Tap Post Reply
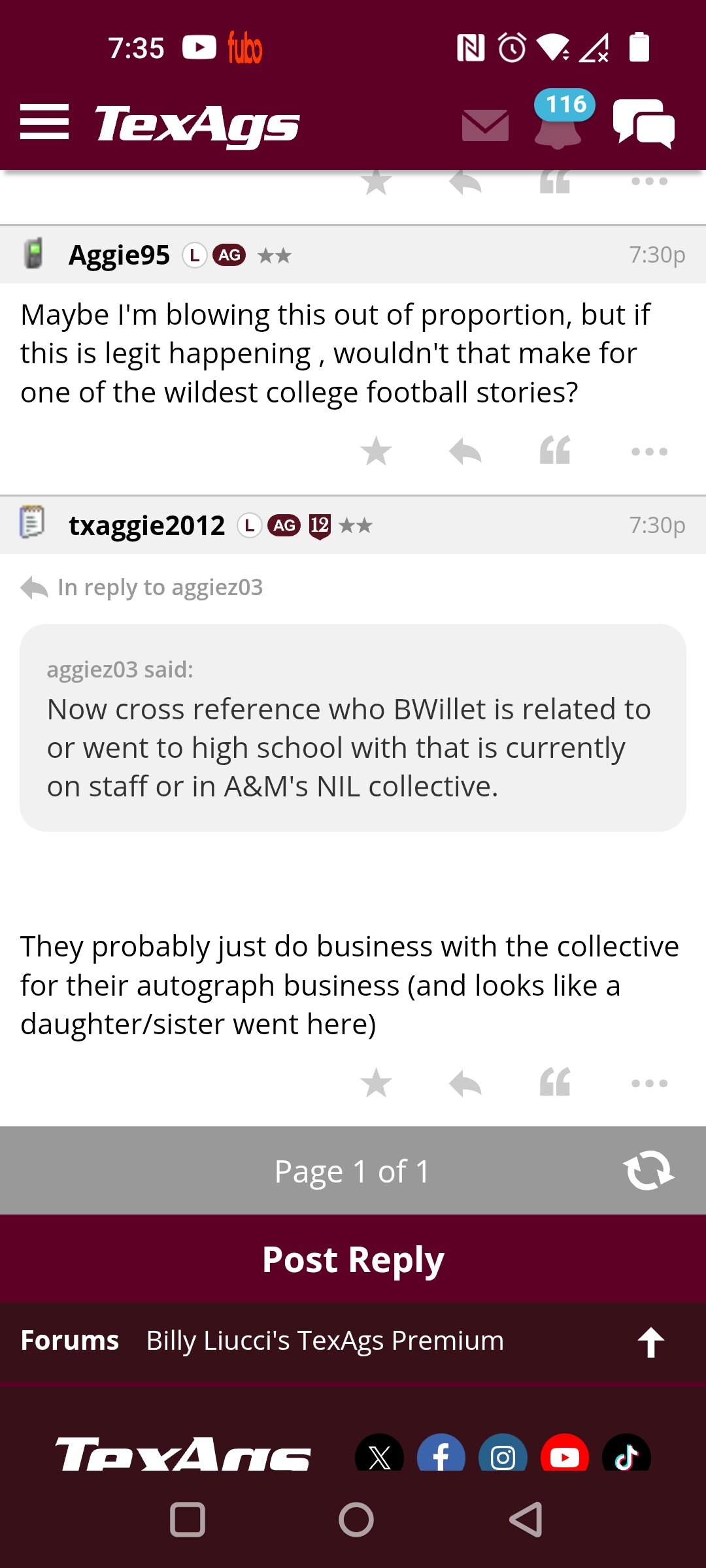This screenshot has height=1568, width=706. (x=353, y=1259)
